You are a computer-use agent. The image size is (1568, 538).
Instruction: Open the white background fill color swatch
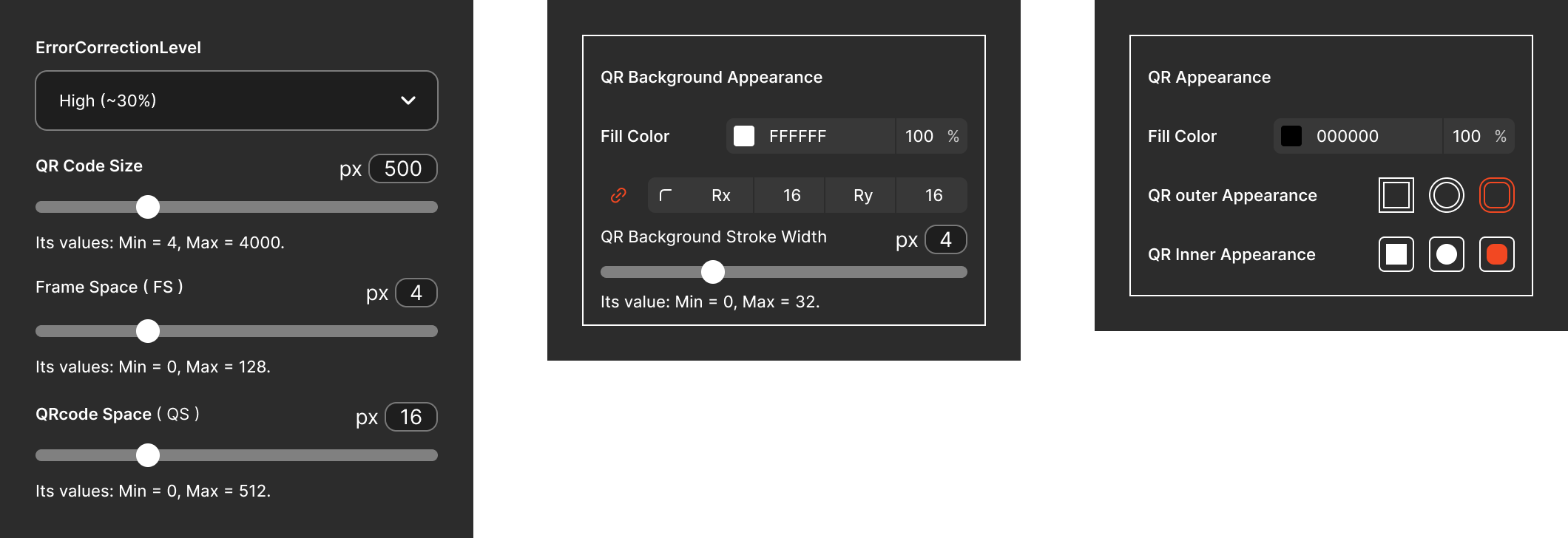pyautogui.click(x=744, y=136)
